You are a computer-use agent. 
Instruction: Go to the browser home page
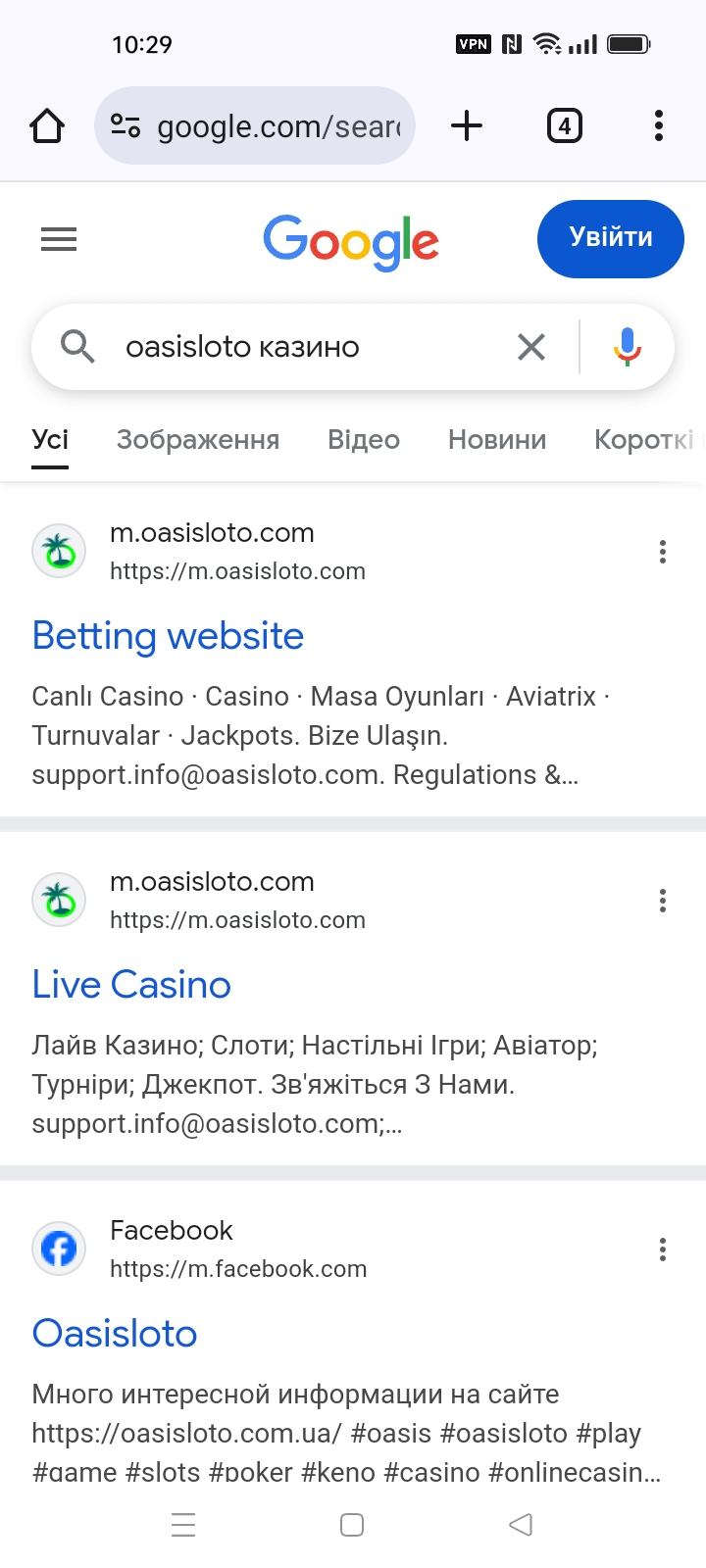47,126
